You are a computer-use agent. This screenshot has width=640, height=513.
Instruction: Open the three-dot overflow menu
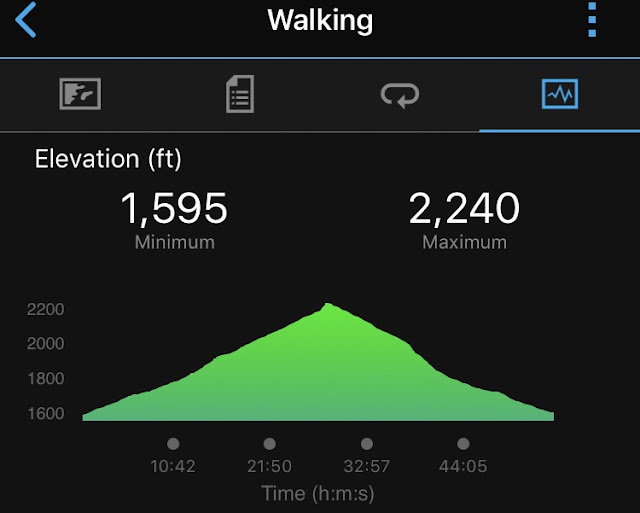click(x=592, y=20)
